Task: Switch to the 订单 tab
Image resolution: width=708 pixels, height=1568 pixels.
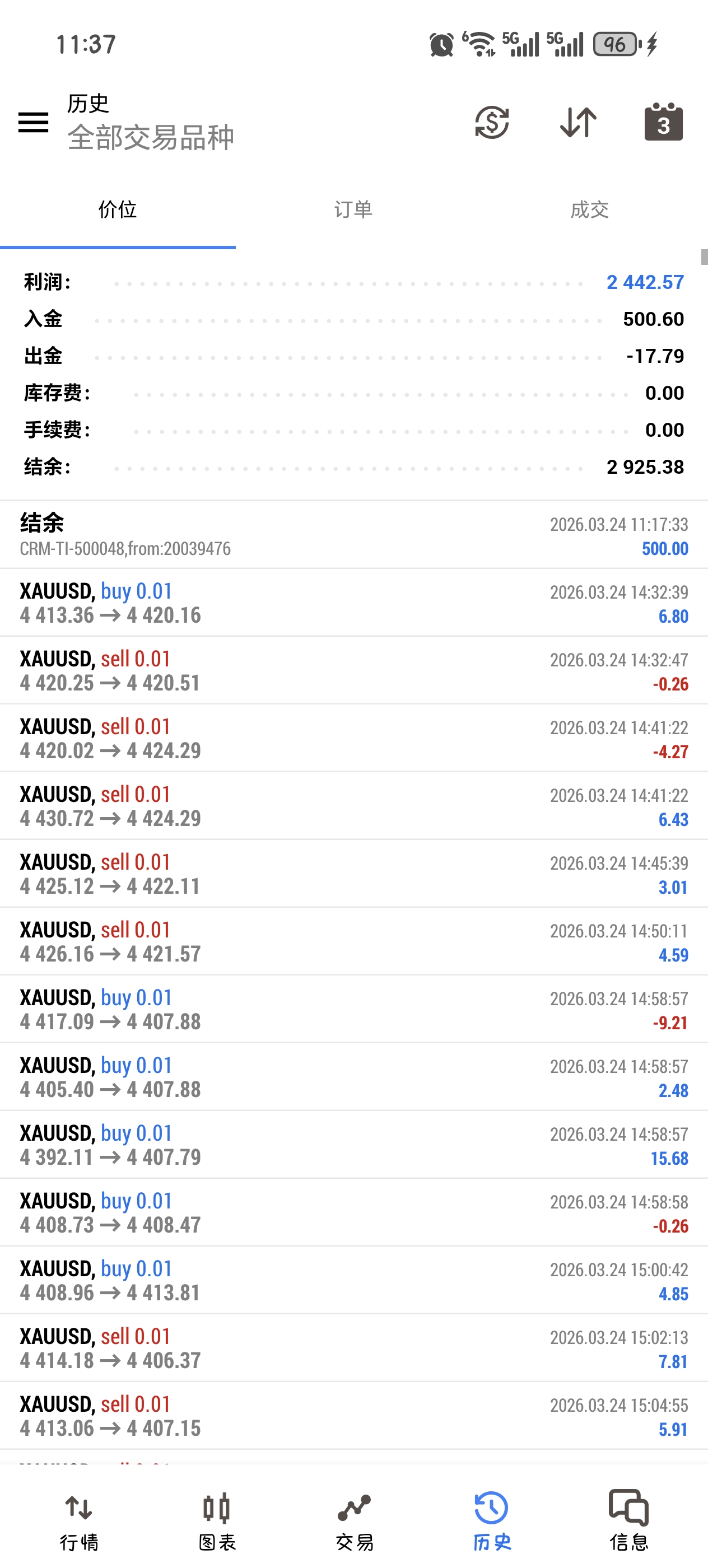Action: point(353,210)
